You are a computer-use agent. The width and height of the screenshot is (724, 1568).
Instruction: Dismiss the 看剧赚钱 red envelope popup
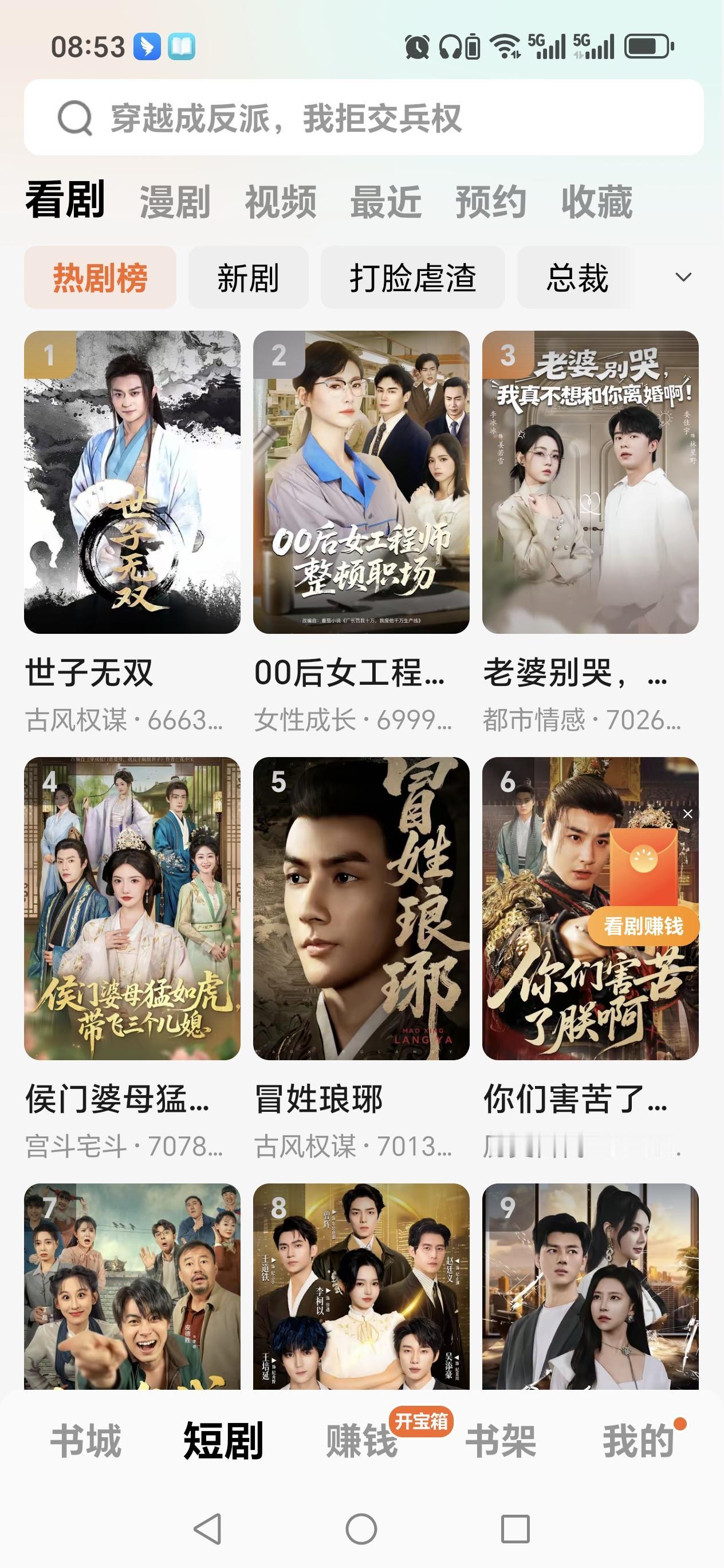click(x=687, y=814)
